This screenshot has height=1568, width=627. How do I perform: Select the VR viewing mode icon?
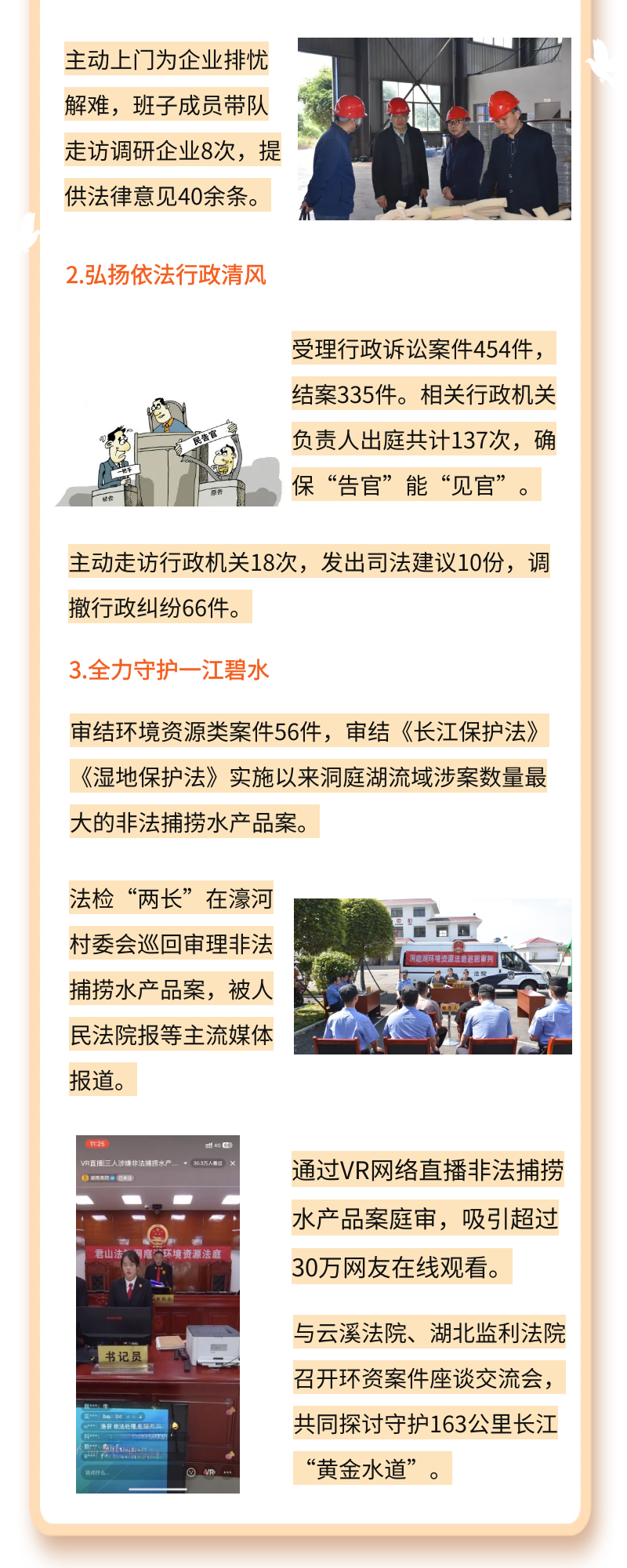coord(209,1472)
